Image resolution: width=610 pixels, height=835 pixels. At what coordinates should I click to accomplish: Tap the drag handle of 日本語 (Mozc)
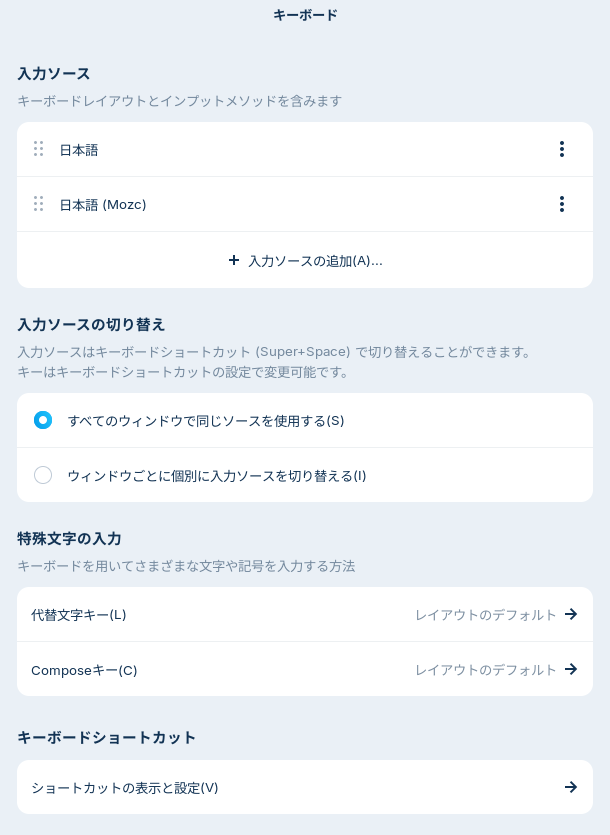pos(39,204)
